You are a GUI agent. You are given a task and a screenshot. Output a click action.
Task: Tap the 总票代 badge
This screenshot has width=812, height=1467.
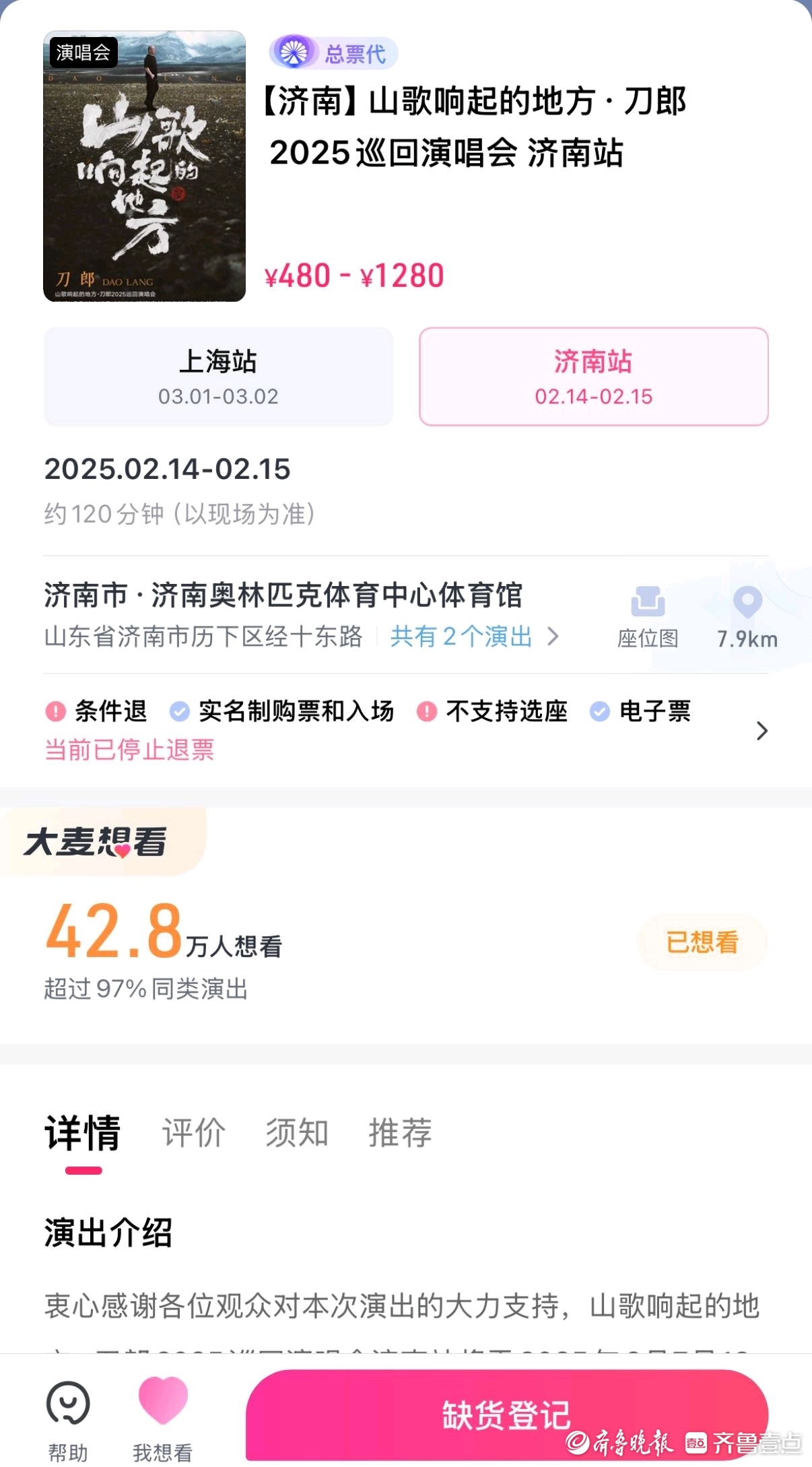point(333,53)
